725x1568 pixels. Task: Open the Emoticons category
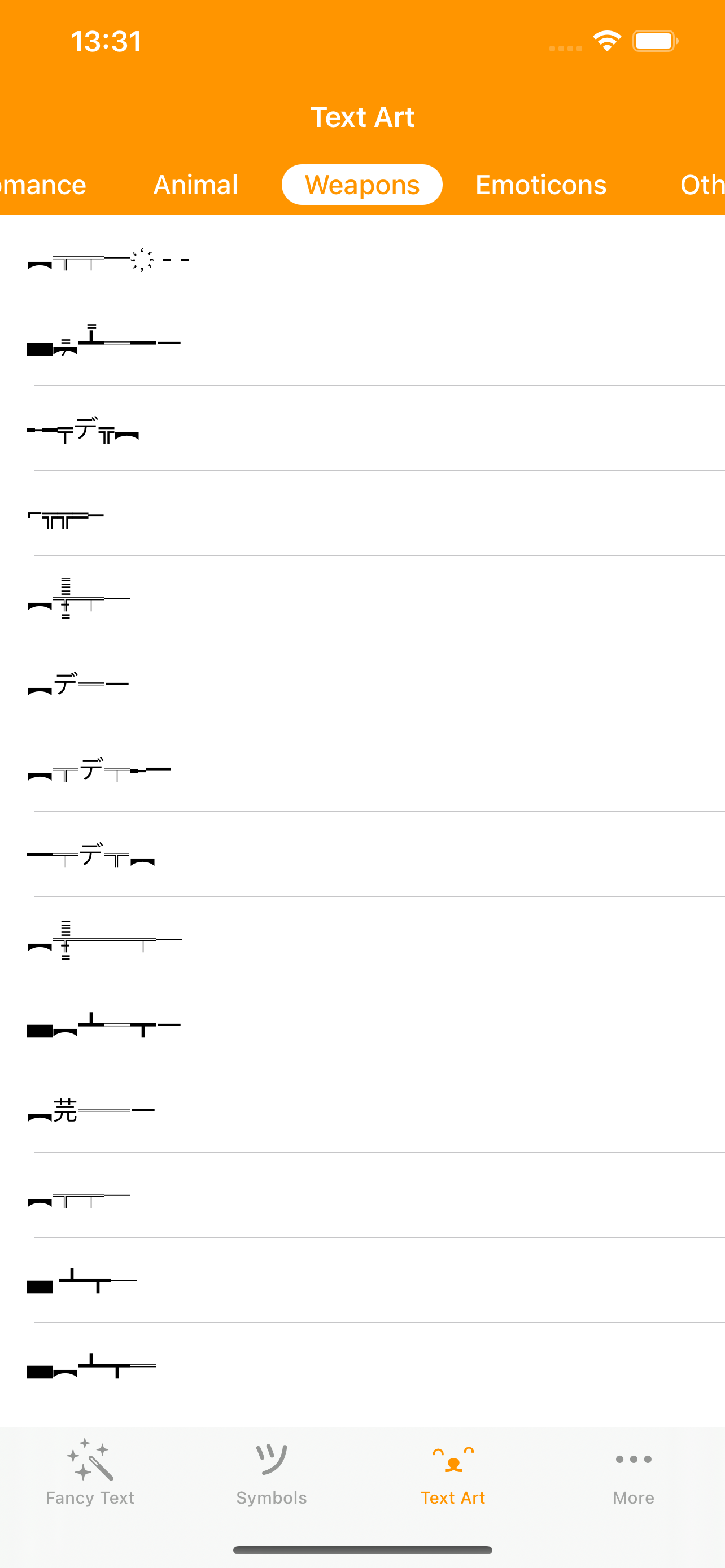540,185
